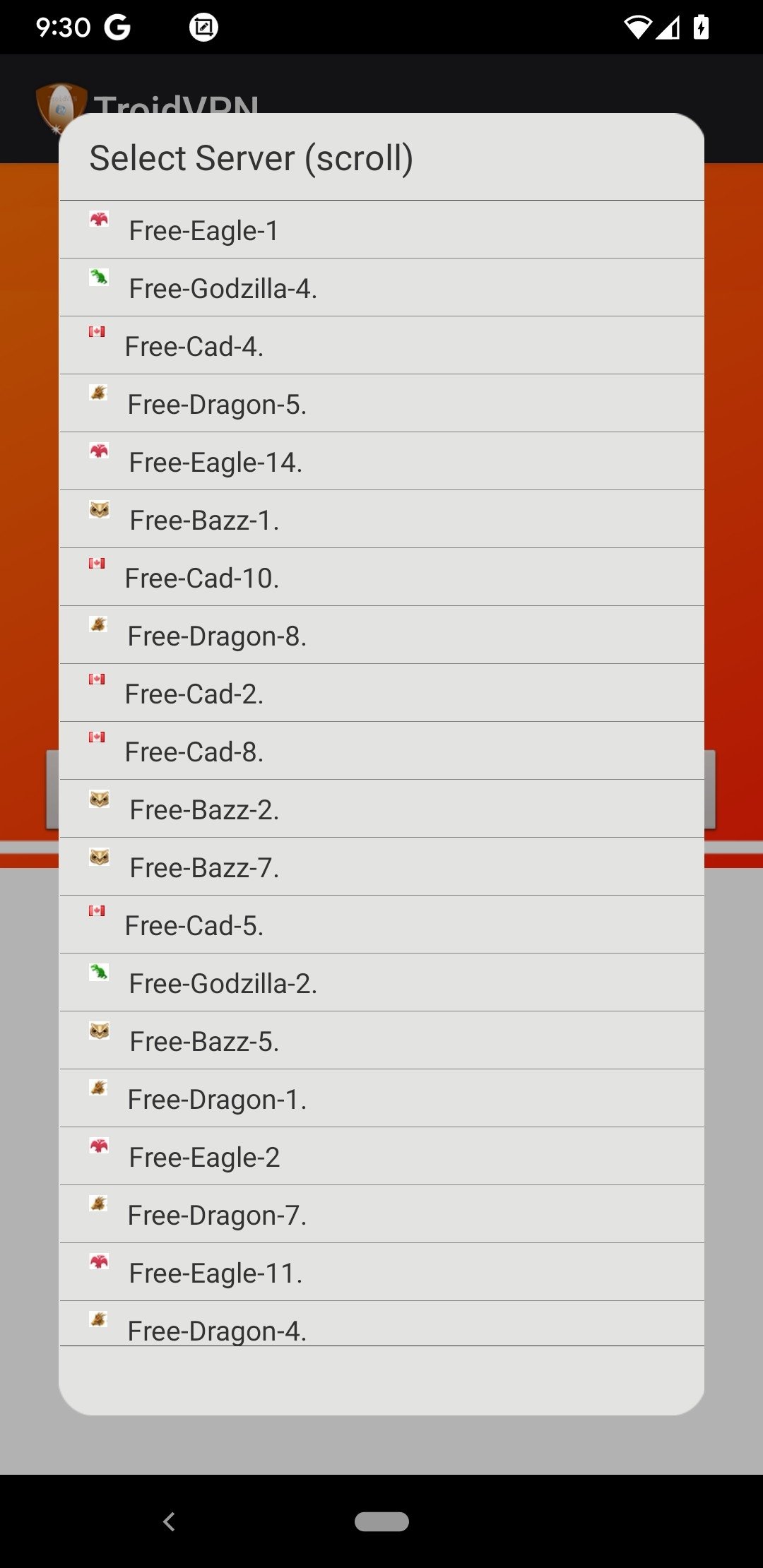Choose the Free-Cad-2 server
The width and height of the screenshot is (763, 1568).
[381, 693]
